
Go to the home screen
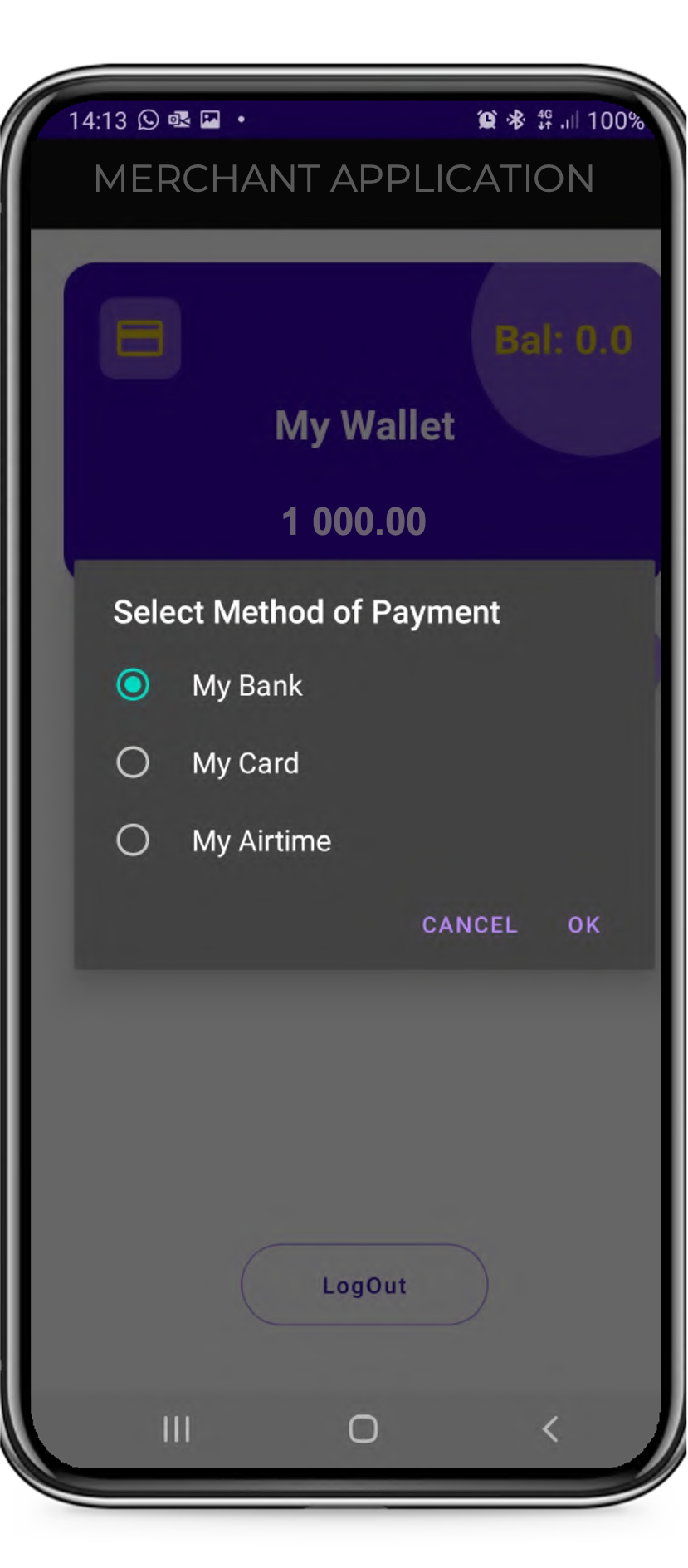point(363,1428)
